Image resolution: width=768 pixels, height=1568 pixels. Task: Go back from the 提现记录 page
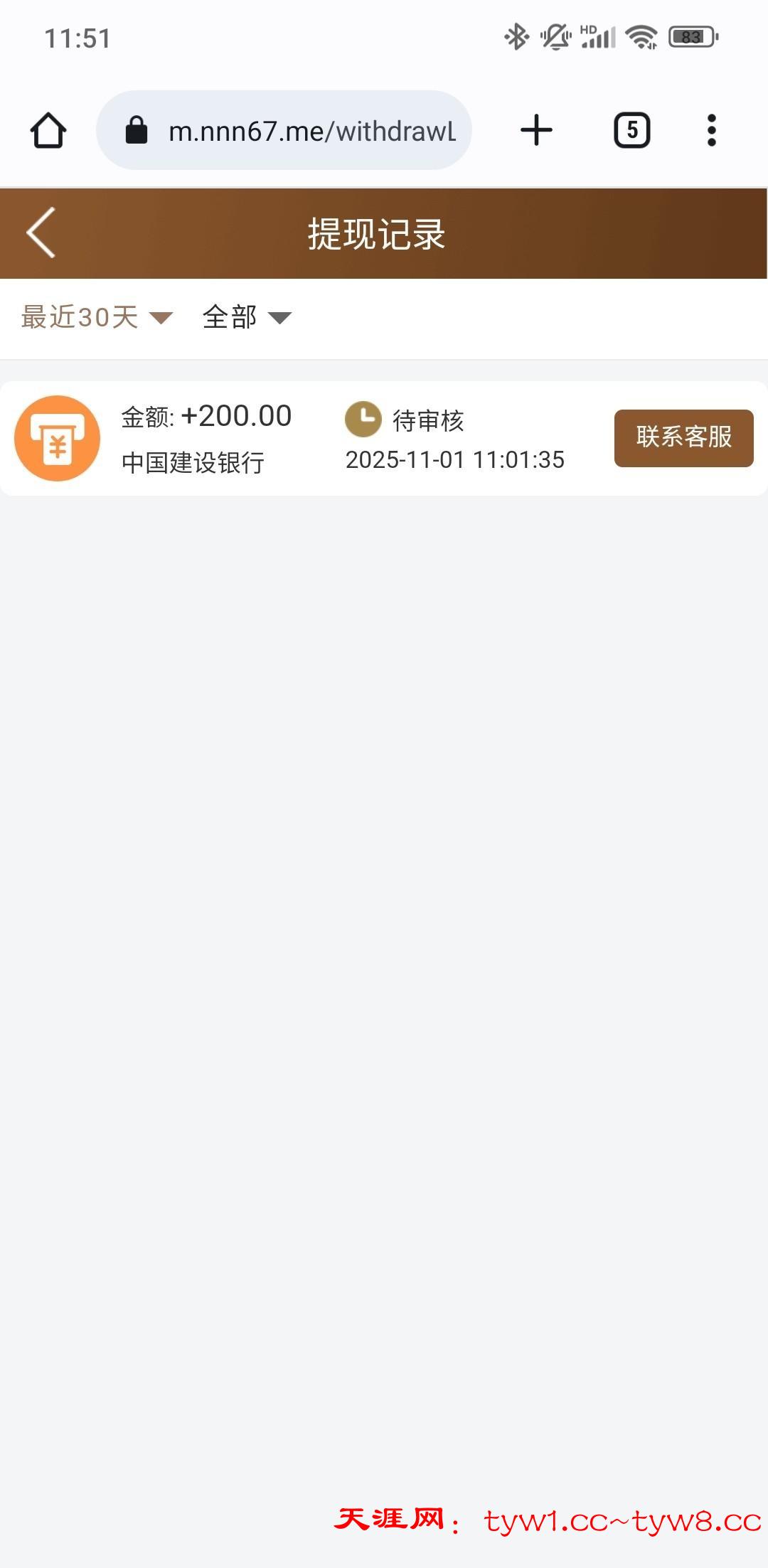coord(41,233)
